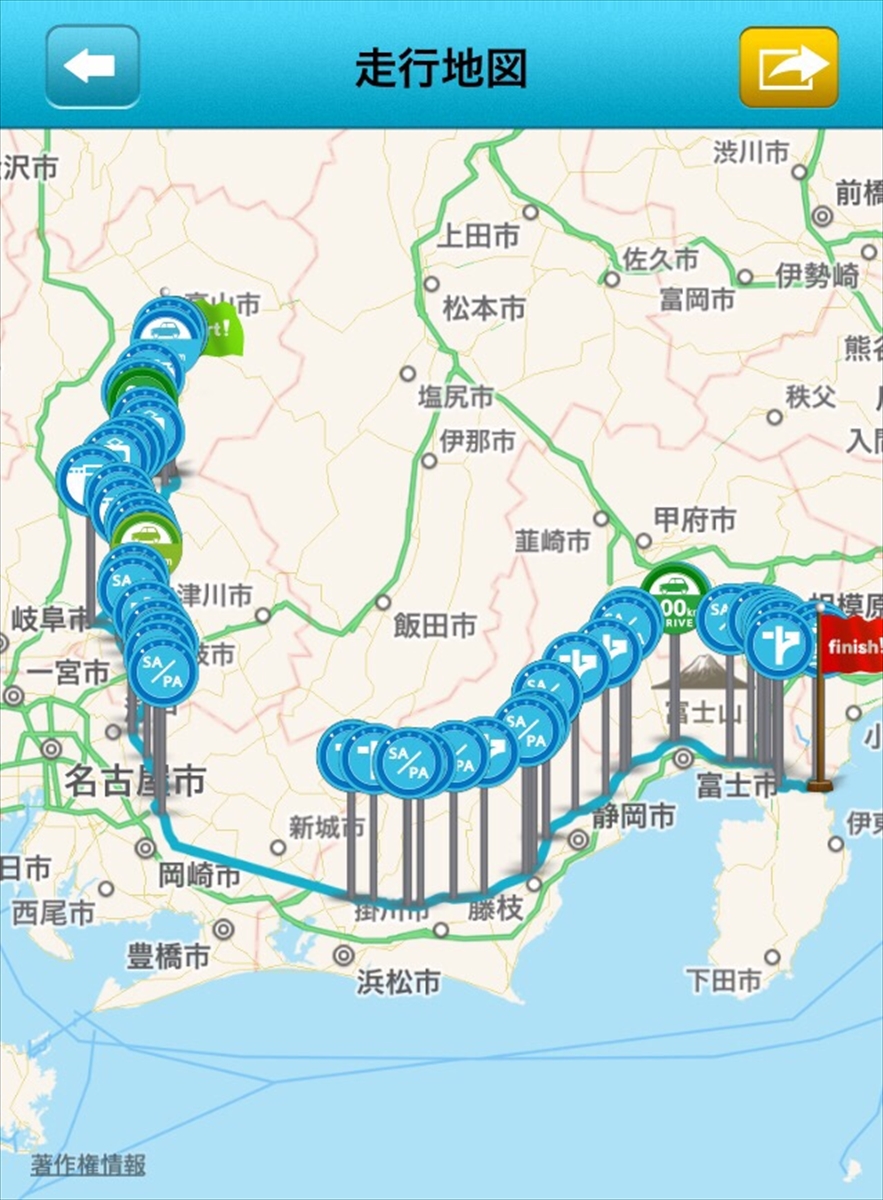The width and height of the screenshot is (883, 1200).
Task: Select the green 100km drive marker
Action: pyautogui.click(x=675, y=598)
